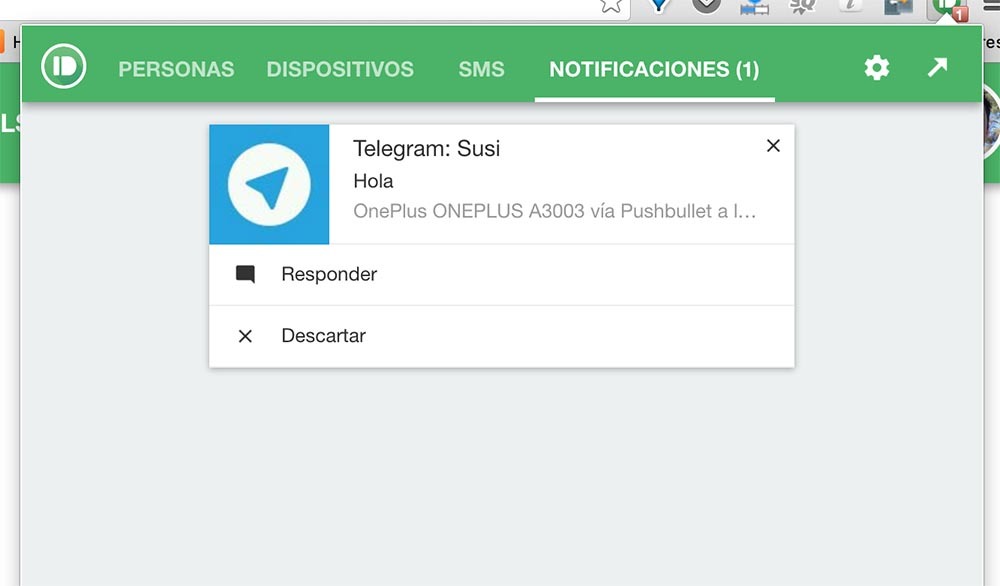Pop out Pushbullet into a new window
Image resolution: width=1000 pixels, height=586 pixels.
pyautogui.click(x=937, y=68)
